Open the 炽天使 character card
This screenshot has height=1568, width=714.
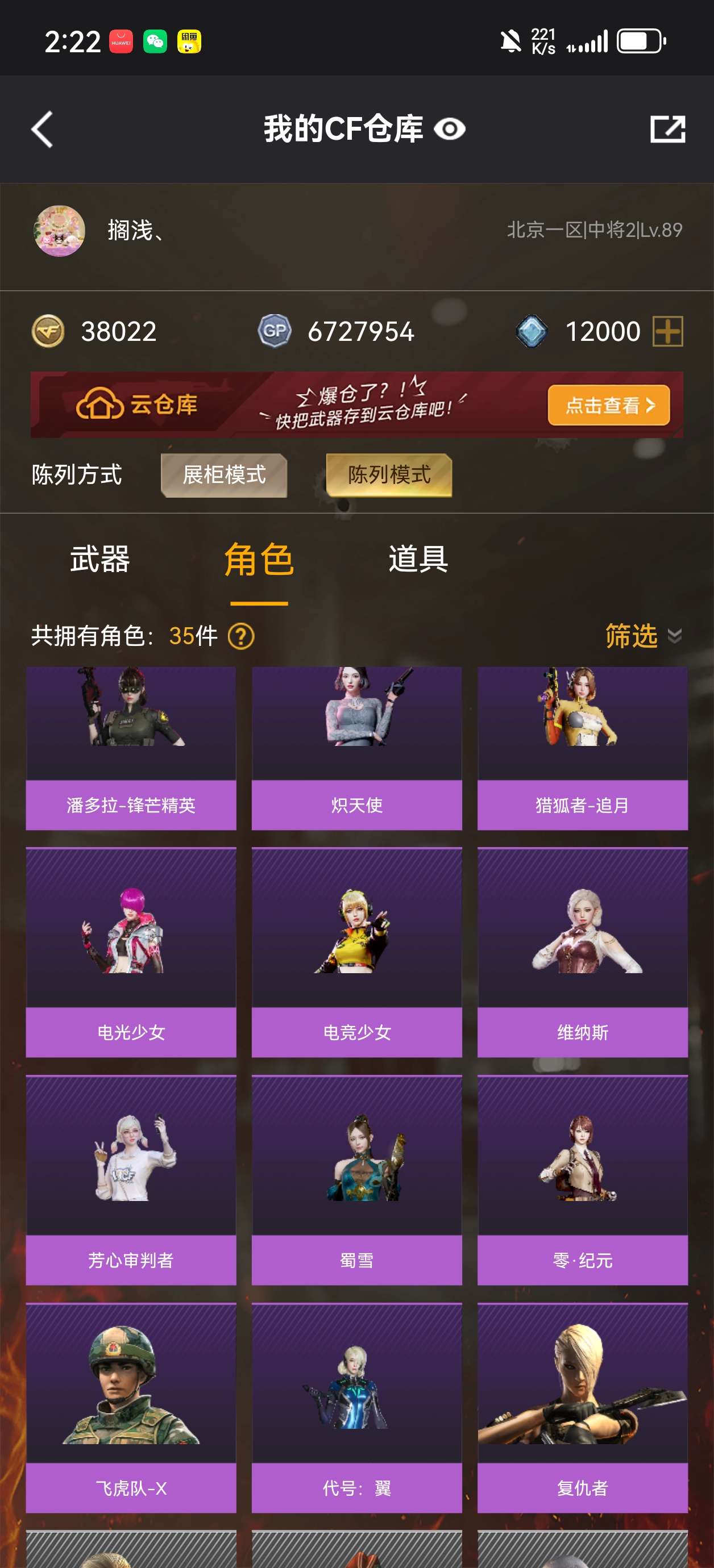click(x=356, y=749)
